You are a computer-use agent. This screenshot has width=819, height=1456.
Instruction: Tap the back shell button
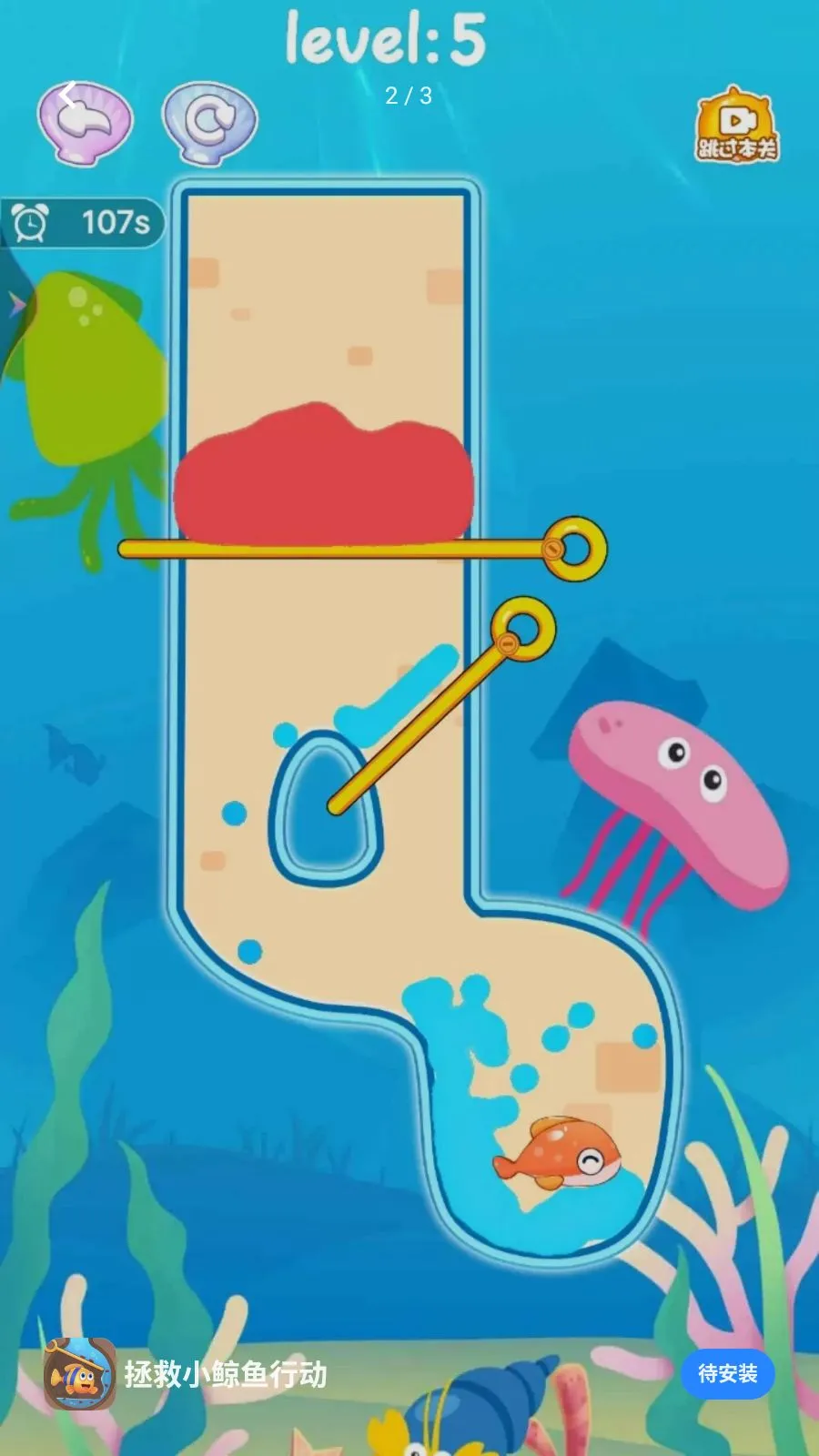click(85, 122)
